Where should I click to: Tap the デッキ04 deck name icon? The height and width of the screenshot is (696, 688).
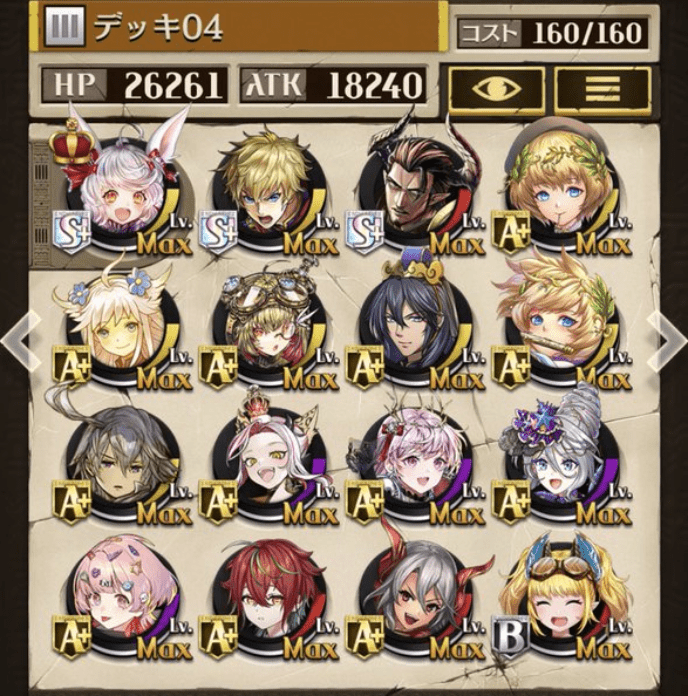(65, 28)
